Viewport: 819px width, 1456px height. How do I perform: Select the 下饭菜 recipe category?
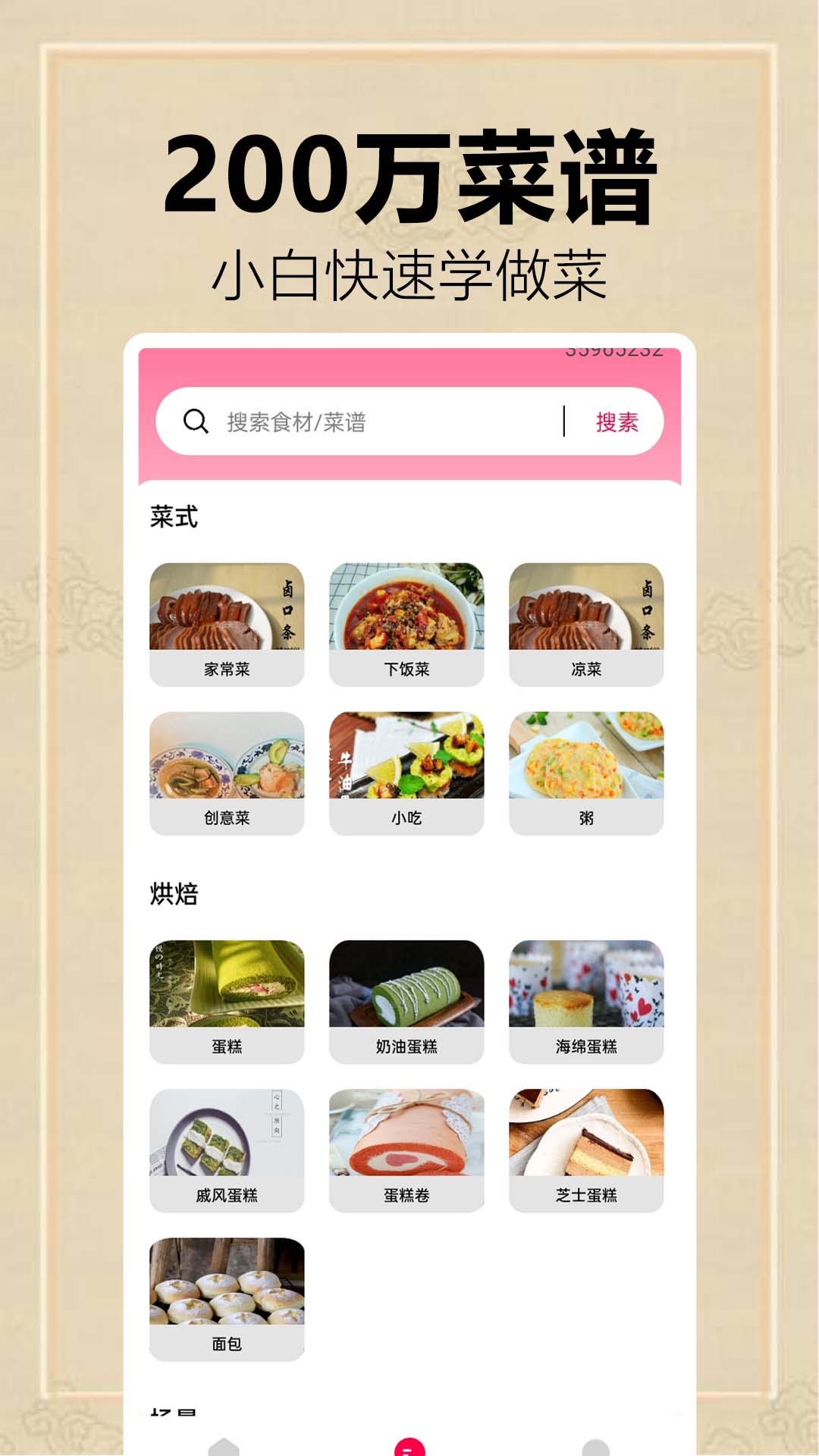(408, 623)
